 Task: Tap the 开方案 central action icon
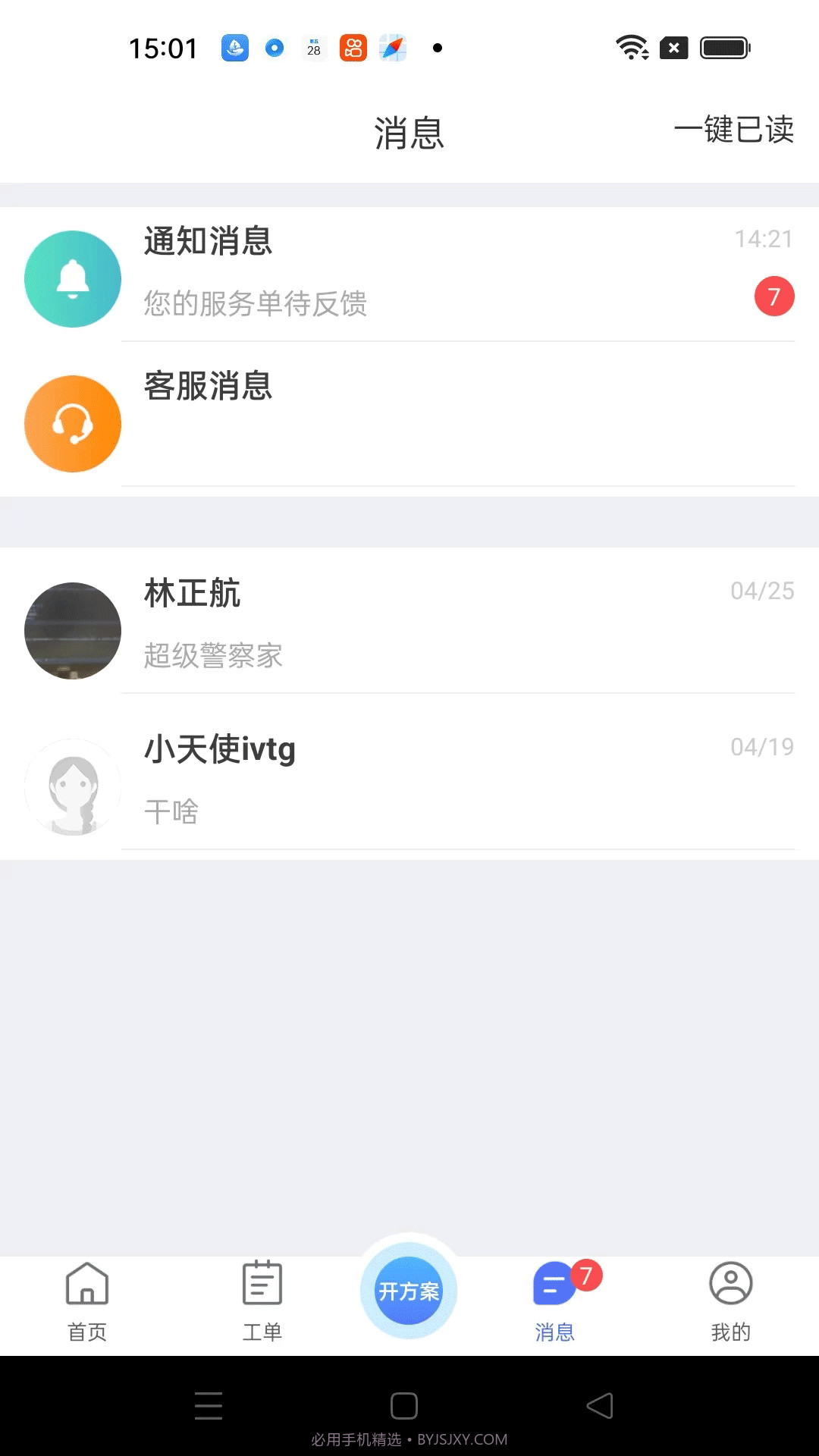tap(409, 1289)
